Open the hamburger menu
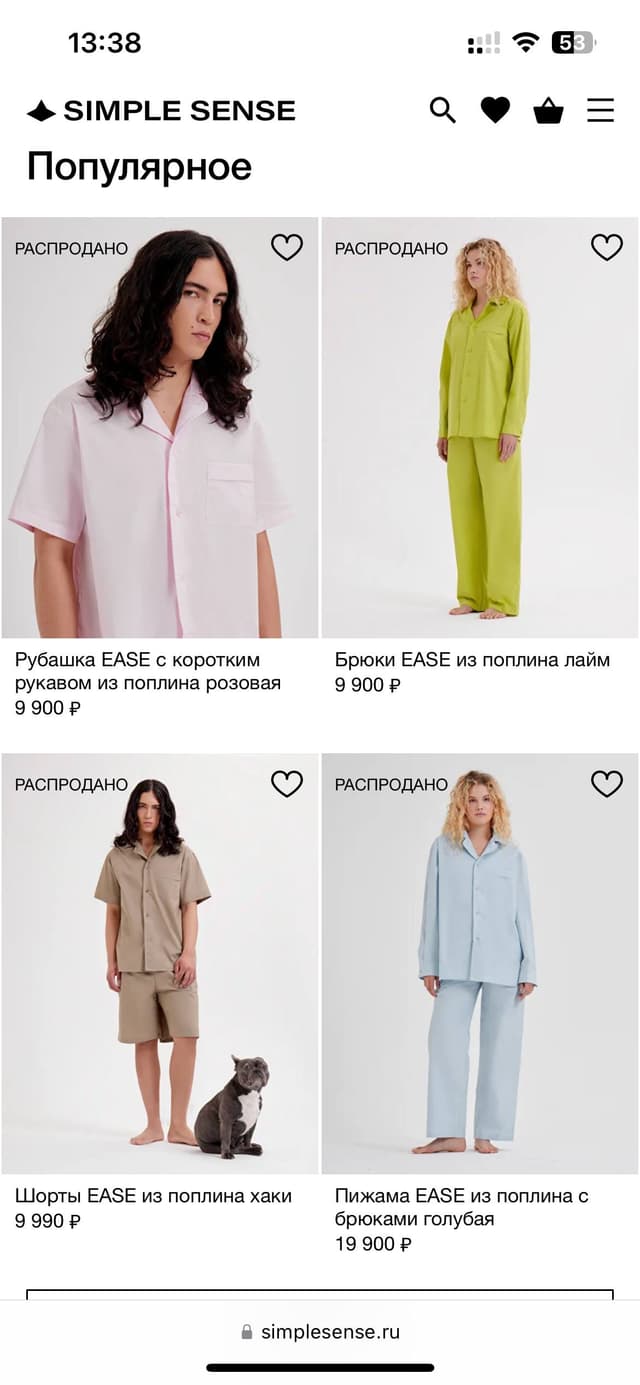The image size is (640, 1385). pyautogui.click(x=600, y=110)
